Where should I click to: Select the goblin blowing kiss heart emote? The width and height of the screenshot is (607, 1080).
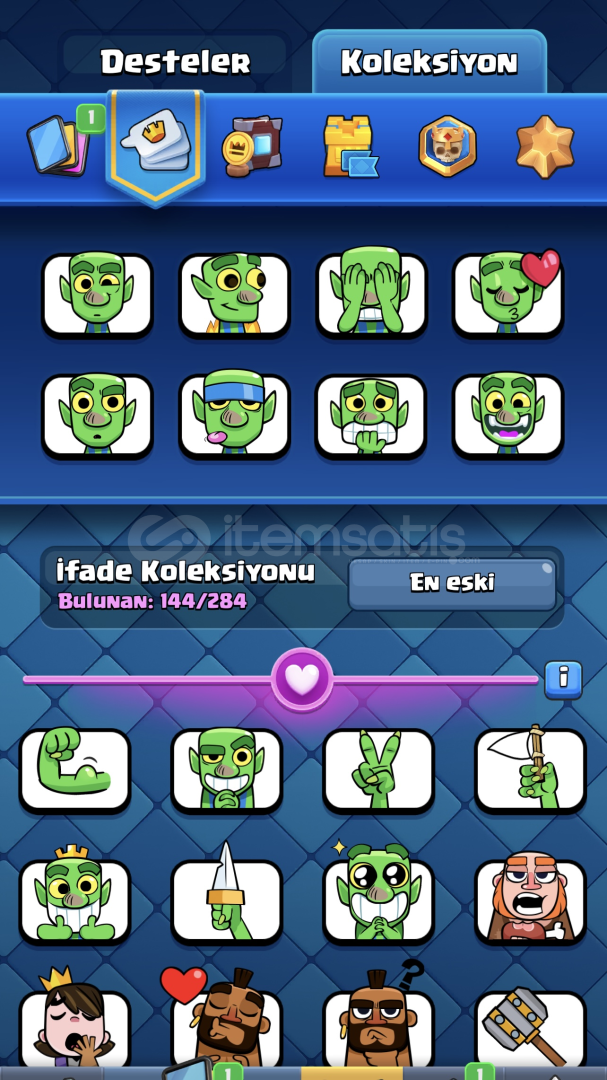(508, 294)
